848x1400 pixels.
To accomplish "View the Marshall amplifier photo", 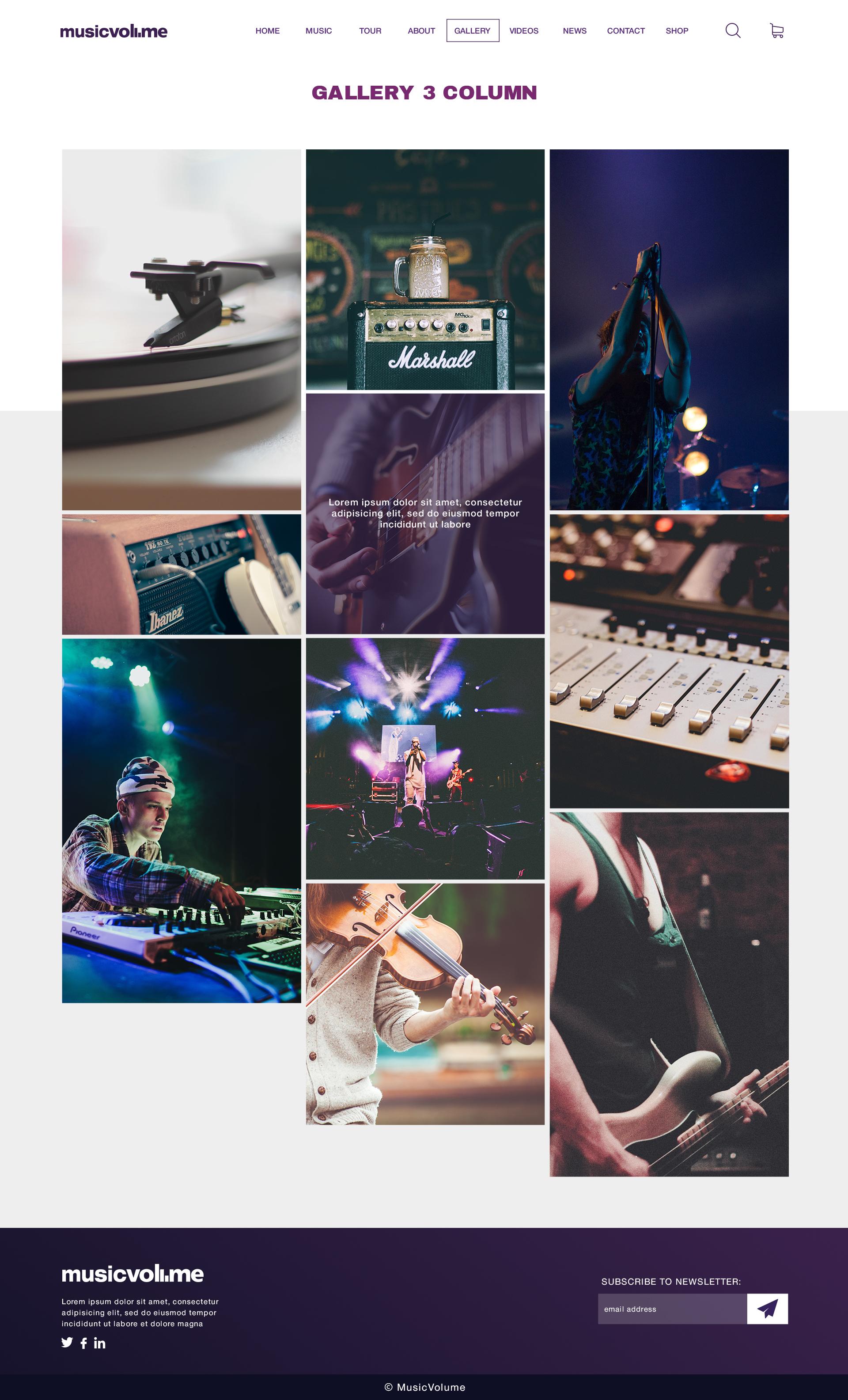I will pyautogui.click(x=425, y=269).
